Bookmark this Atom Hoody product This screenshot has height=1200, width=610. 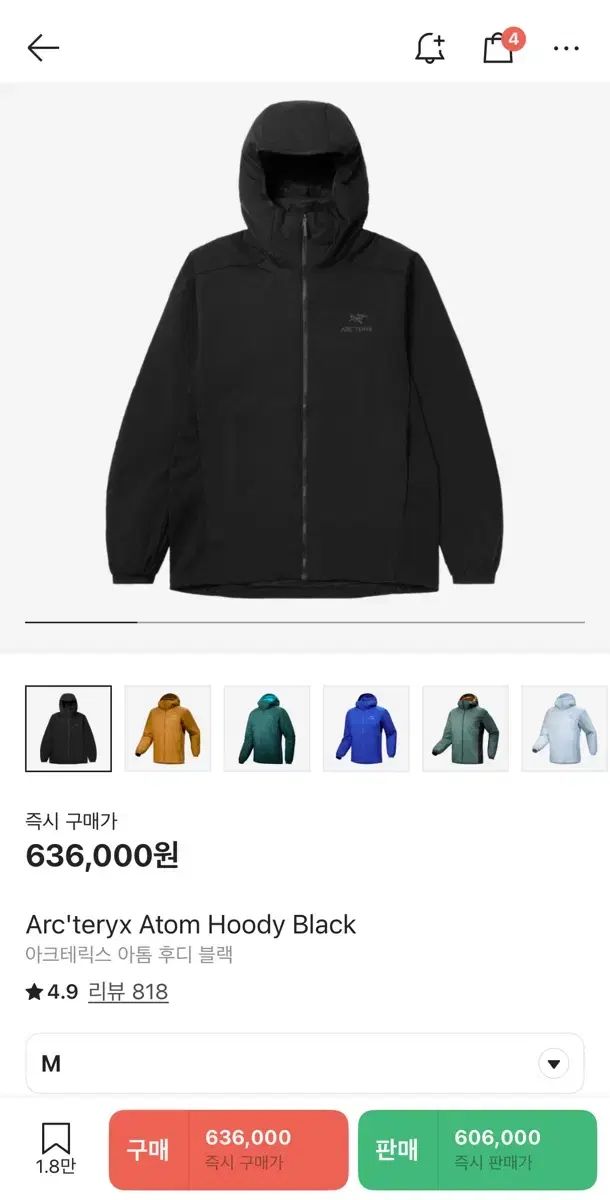pyautogui.click(x=56, y=1148)
